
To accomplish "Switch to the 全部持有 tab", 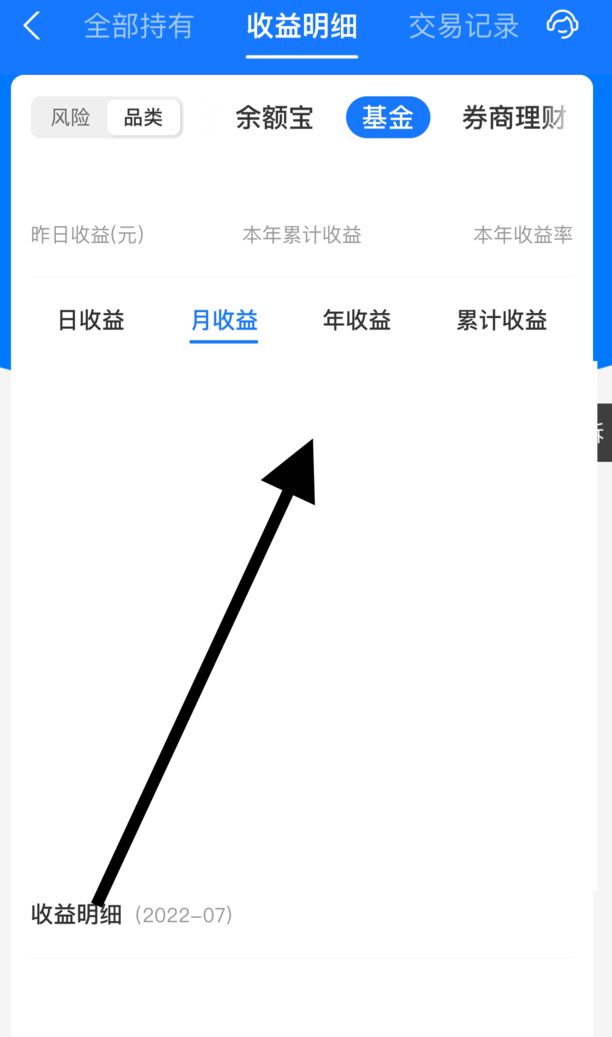I will [138, 27].
